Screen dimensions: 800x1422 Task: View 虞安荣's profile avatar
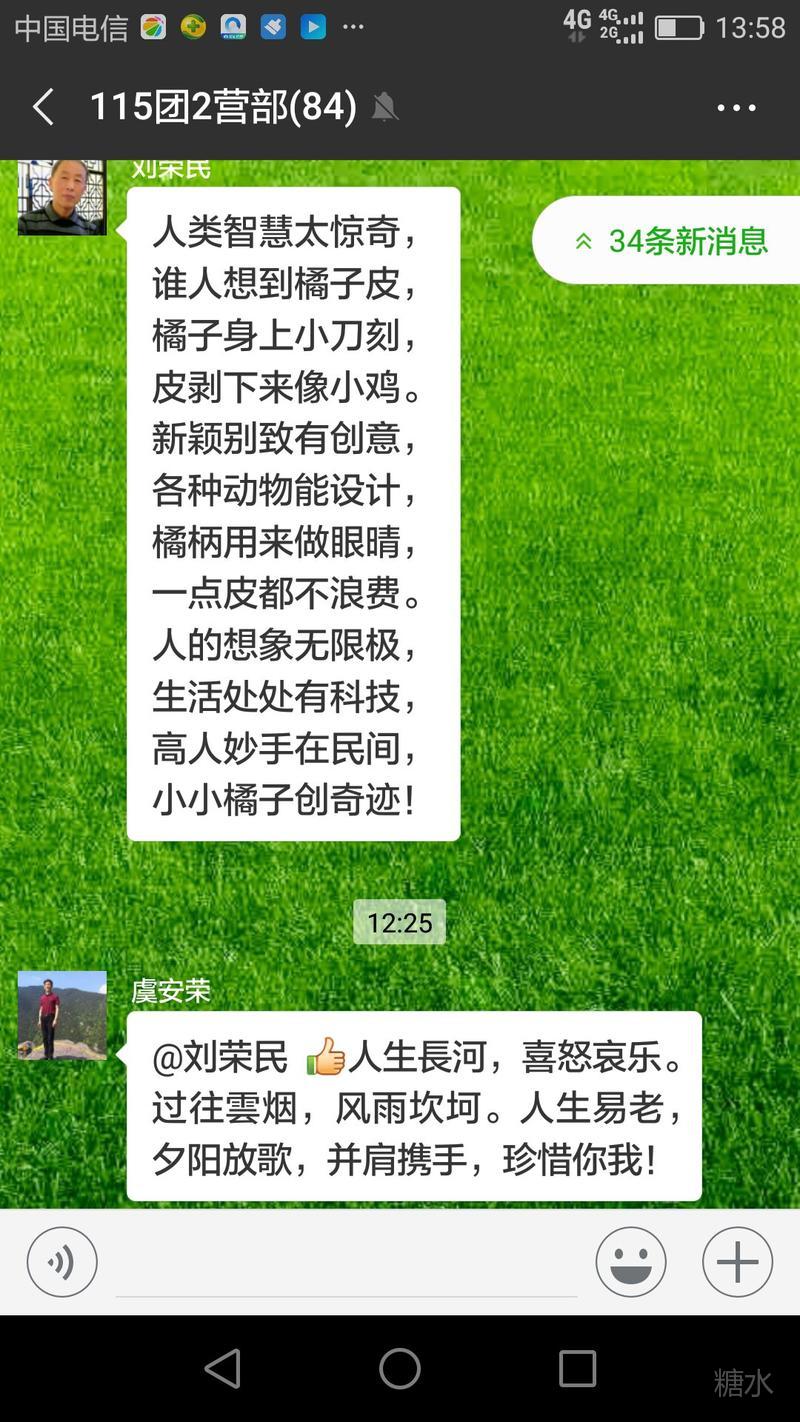point(62,1015)
